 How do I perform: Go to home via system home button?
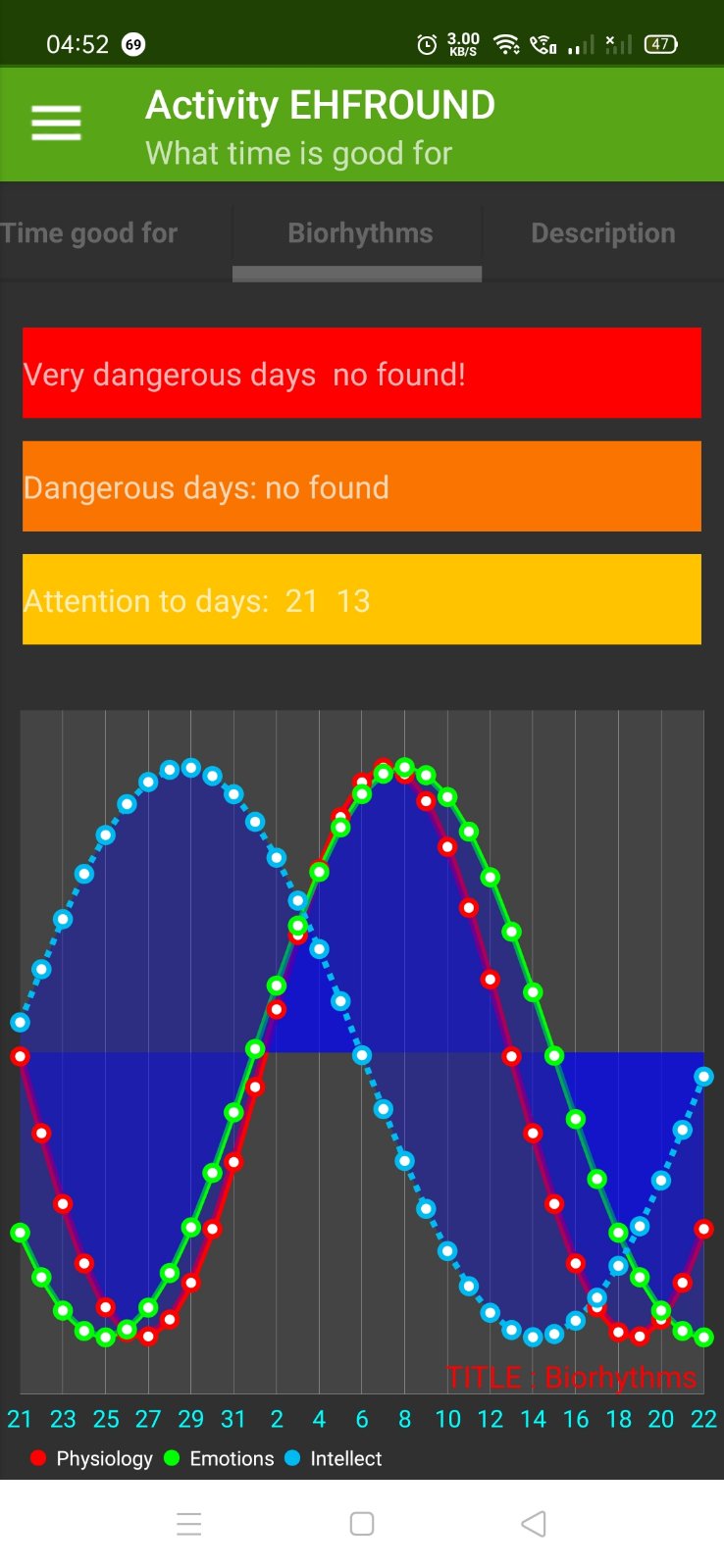(362, 1523)
